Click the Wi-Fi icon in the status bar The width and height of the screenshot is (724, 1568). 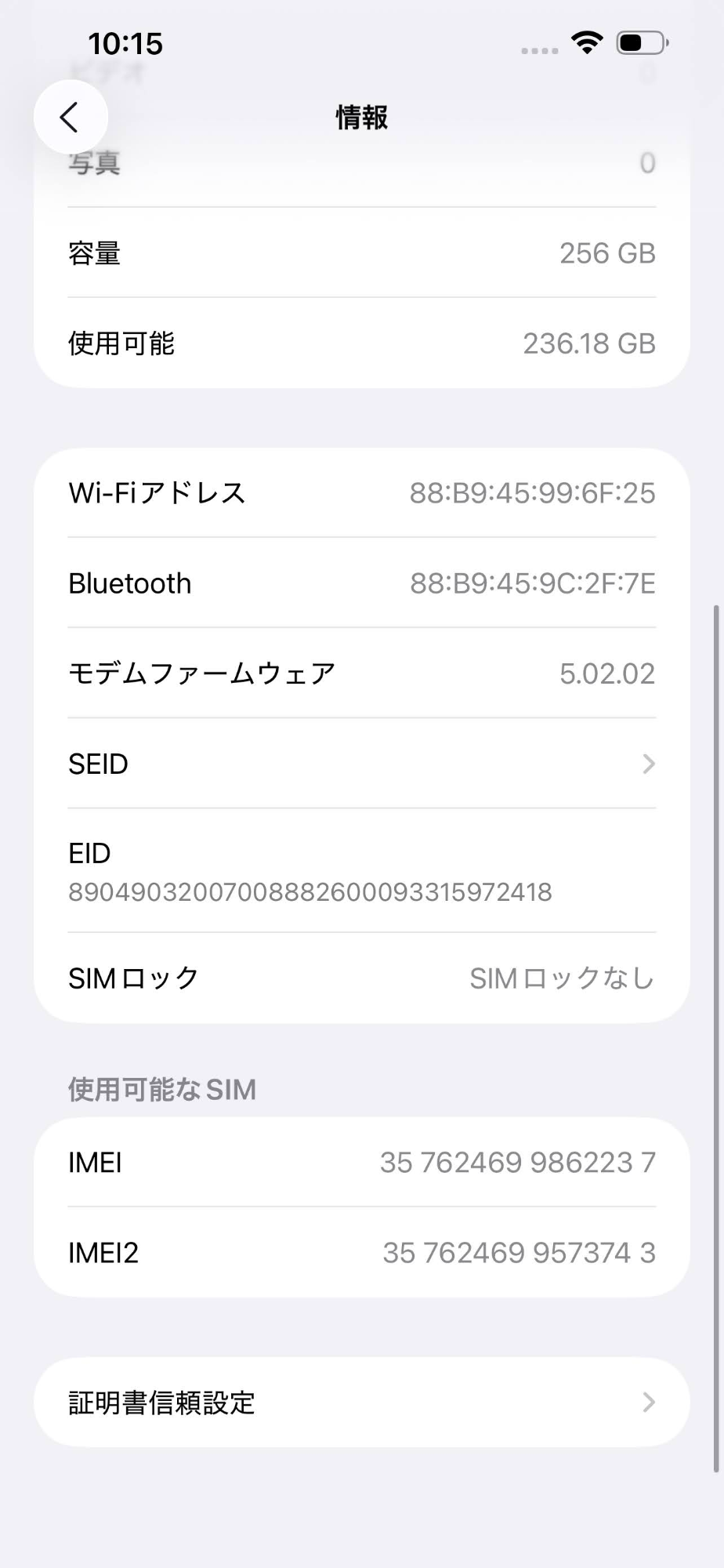(x=586, y=45)
